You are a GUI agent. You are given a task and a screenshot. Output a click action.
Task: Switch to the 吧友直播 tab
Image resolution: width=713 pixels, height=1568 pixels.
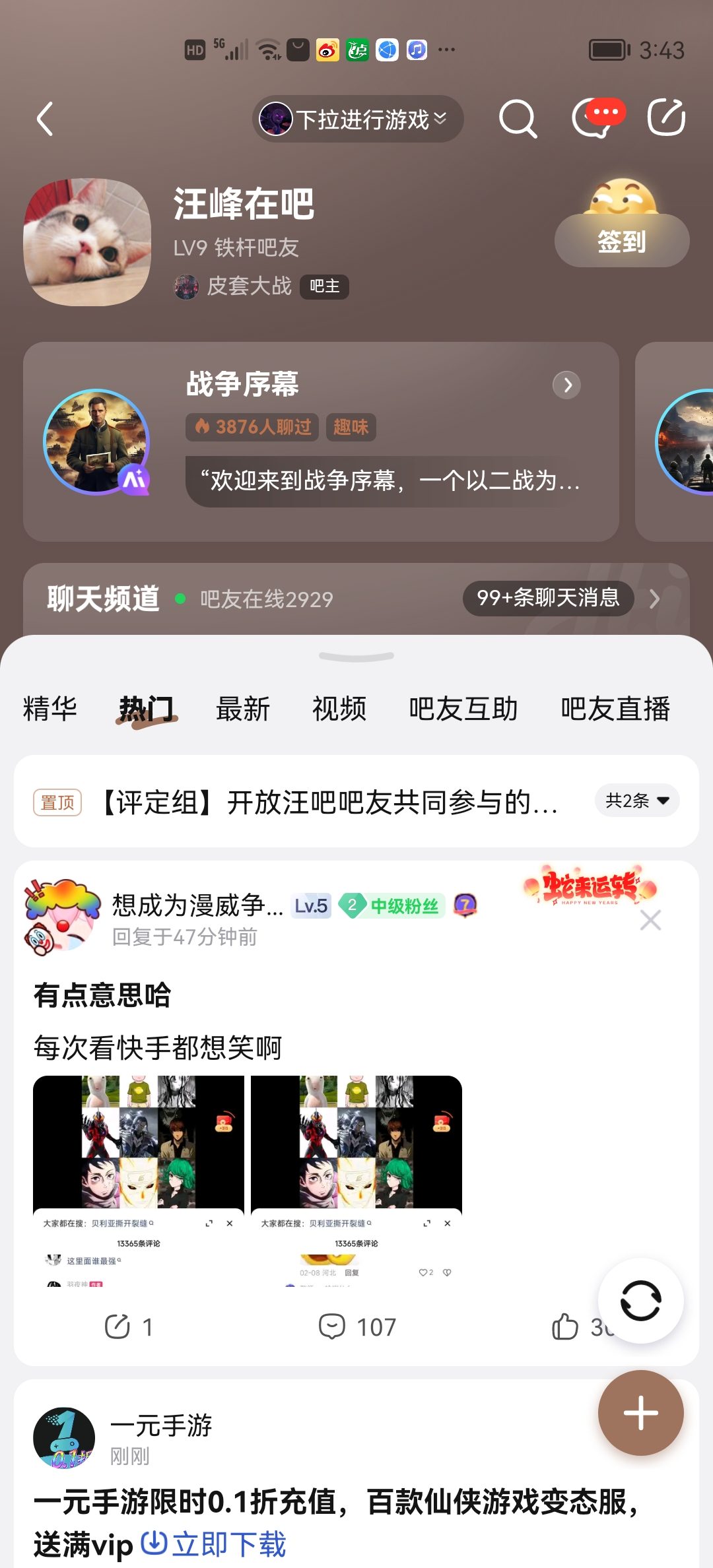[x=615, y=709]
